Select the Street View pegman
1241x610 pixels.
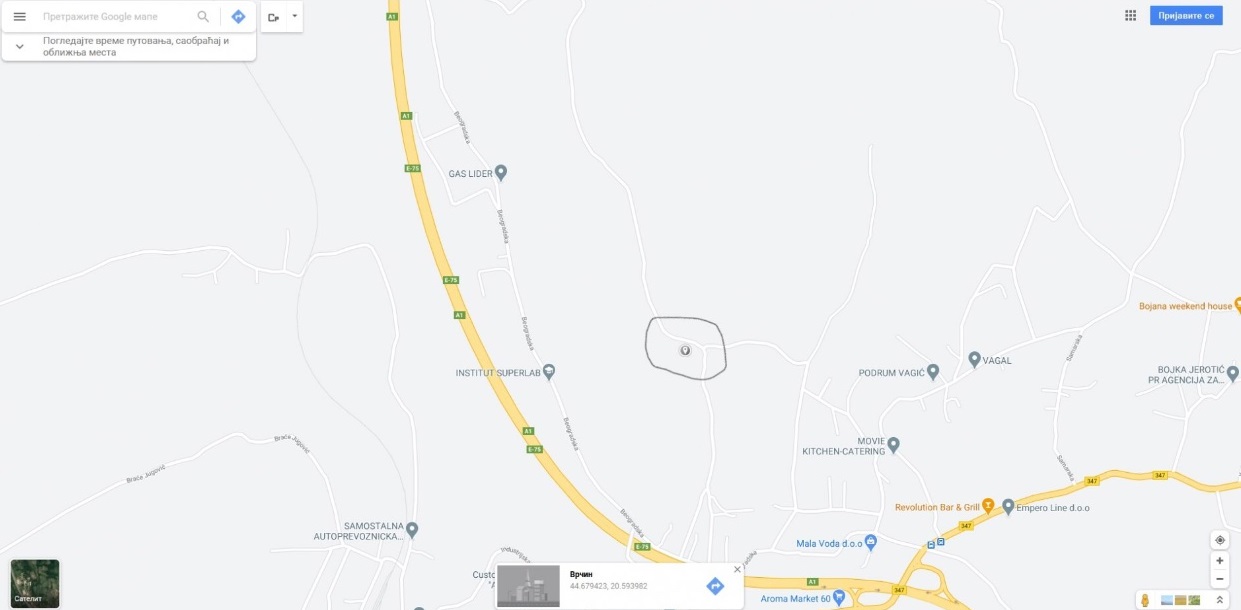(1145, 600)
